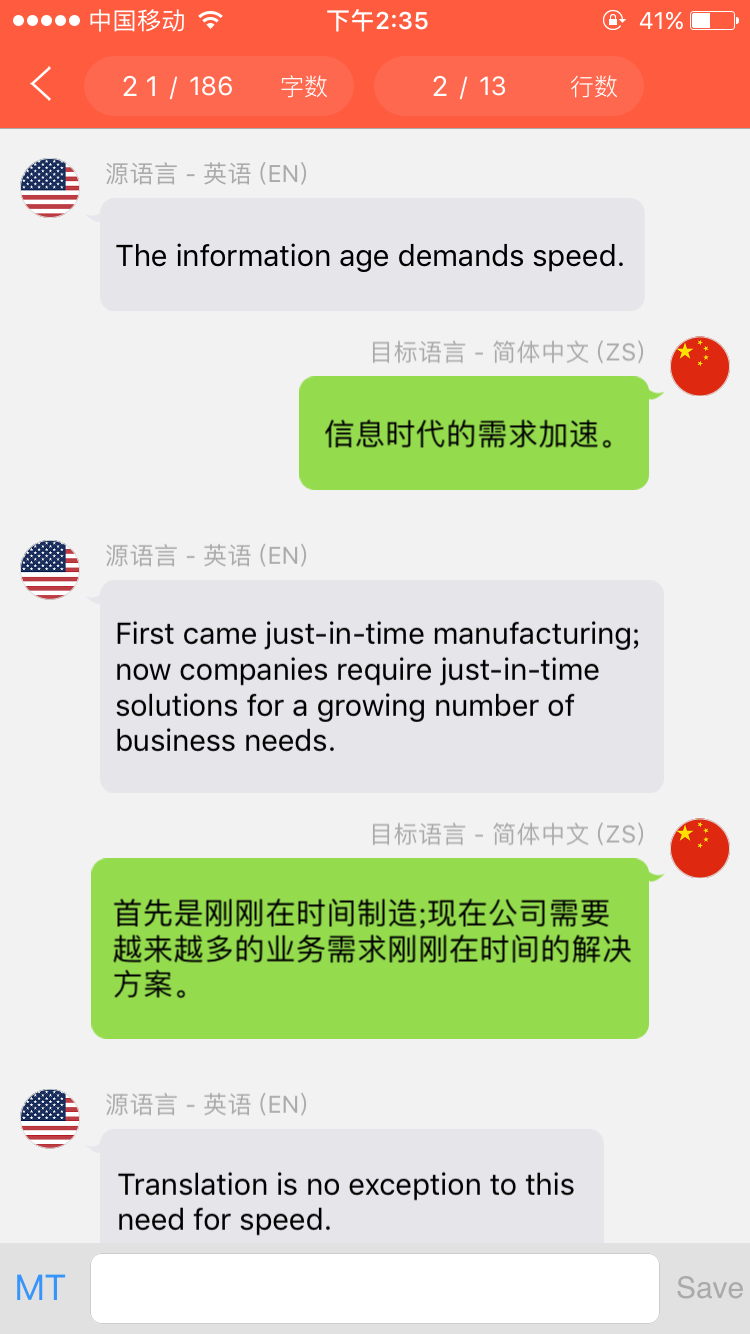The height and width of the screenshot is (1334, 750).
Task: Tap the MT machine translation button
Action: click(x=41, y=1288)
